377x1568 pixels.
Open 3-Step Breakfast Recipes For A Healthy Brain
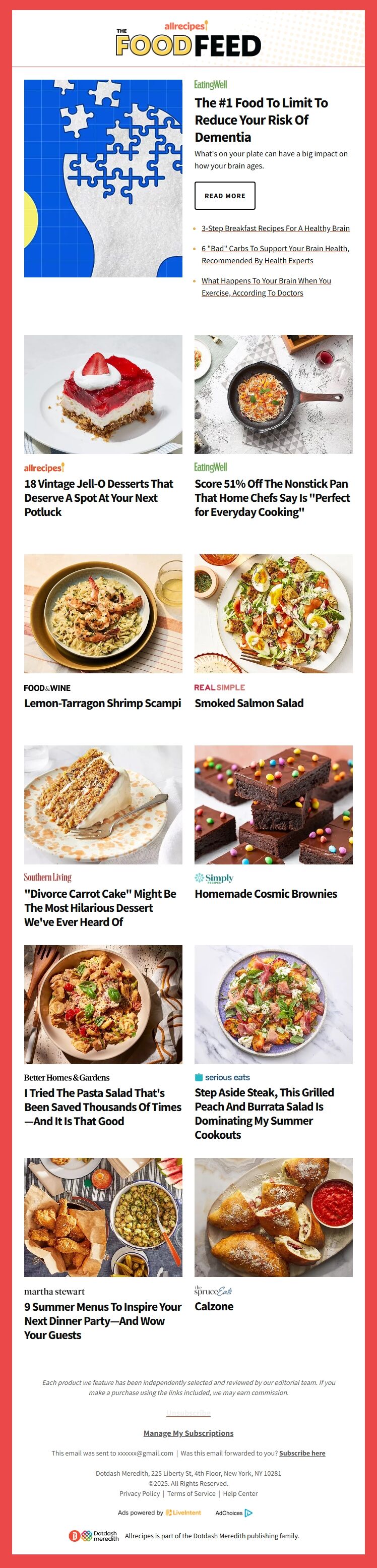(x=275, y=228)
